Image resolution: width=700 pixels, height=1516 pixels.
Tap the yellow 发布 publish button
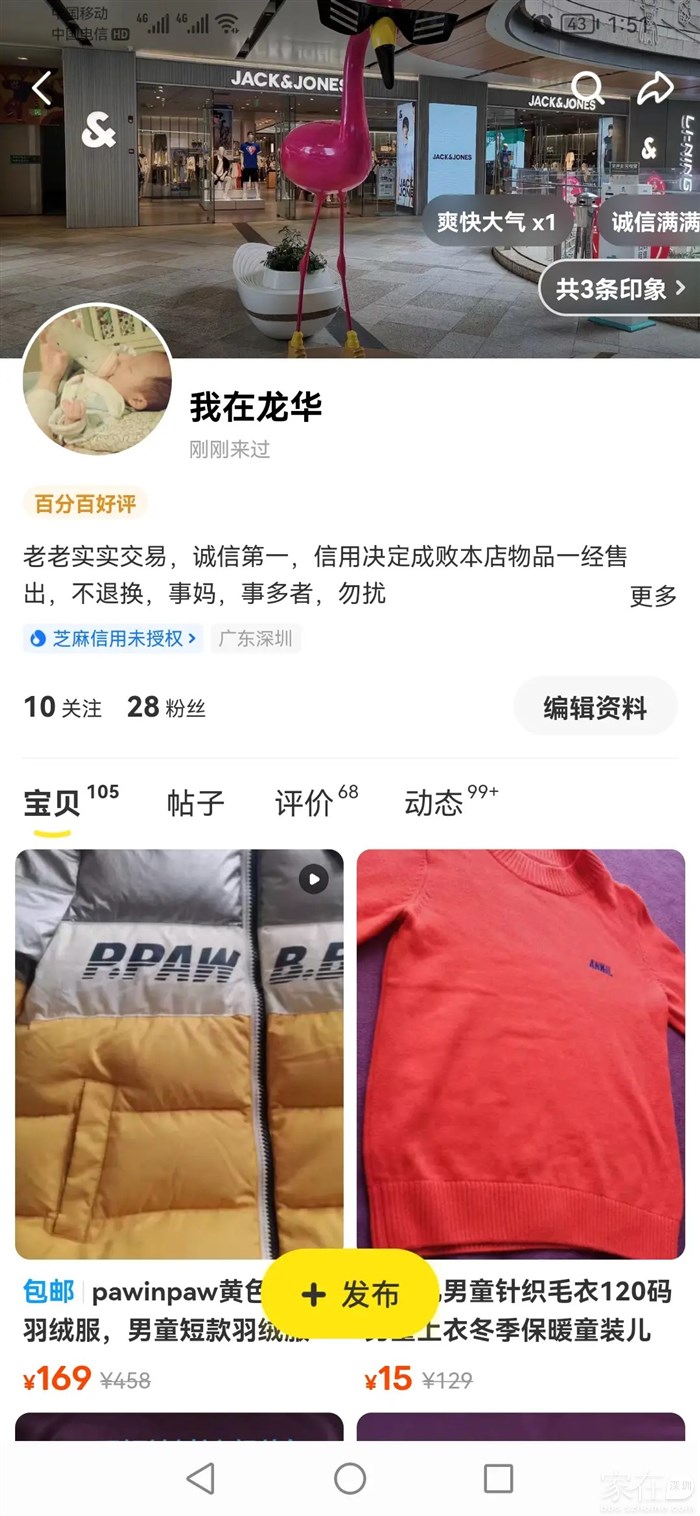(x=350, y=1294)
